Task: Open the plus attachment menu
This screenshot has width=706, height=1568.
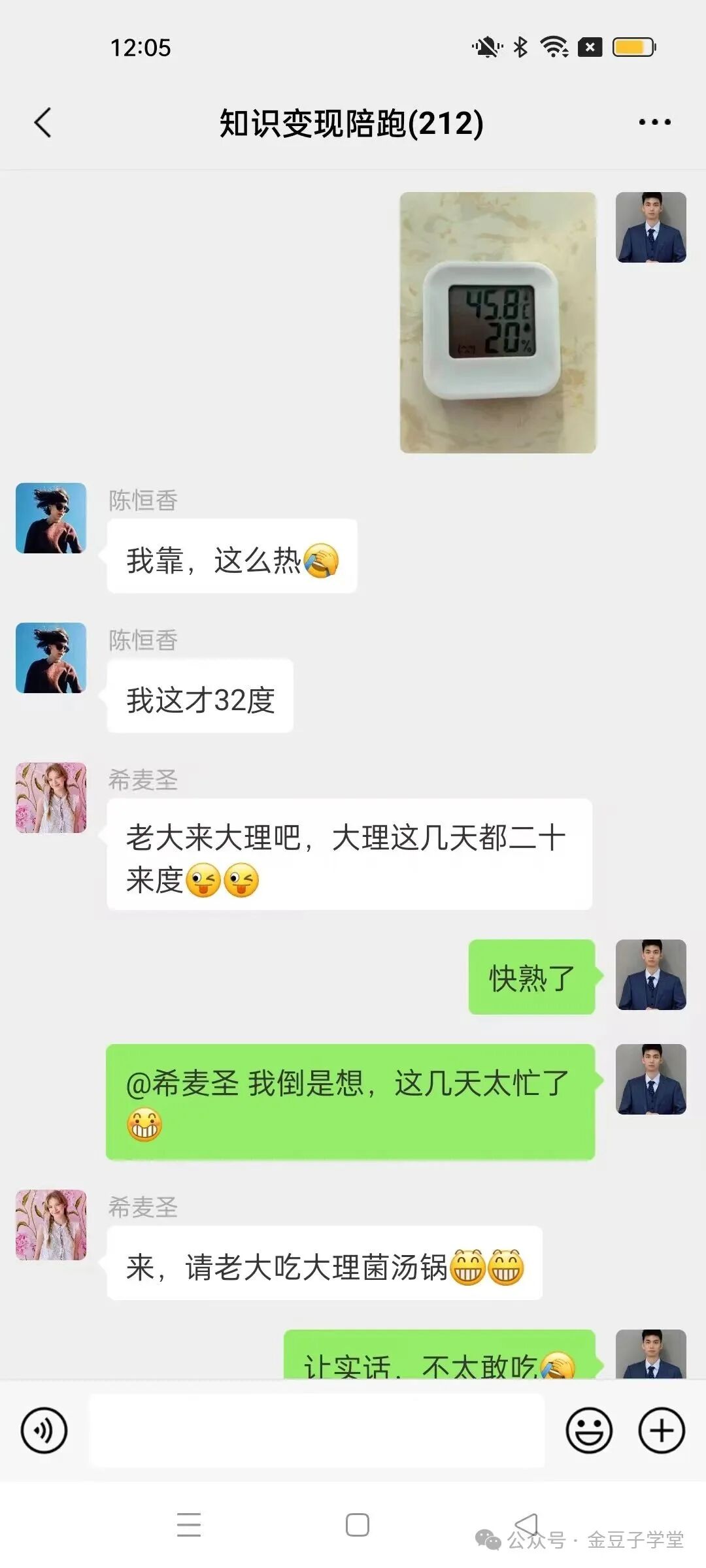Action: tap(662, 1429)
